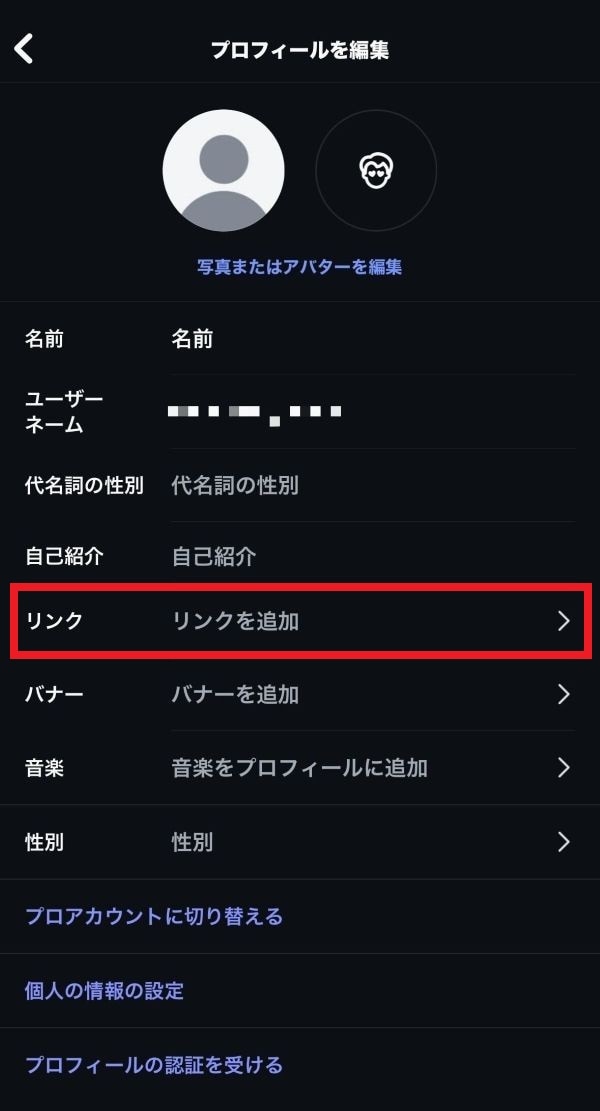Tap プロフィールの認証を受ける

(154, 1065)
